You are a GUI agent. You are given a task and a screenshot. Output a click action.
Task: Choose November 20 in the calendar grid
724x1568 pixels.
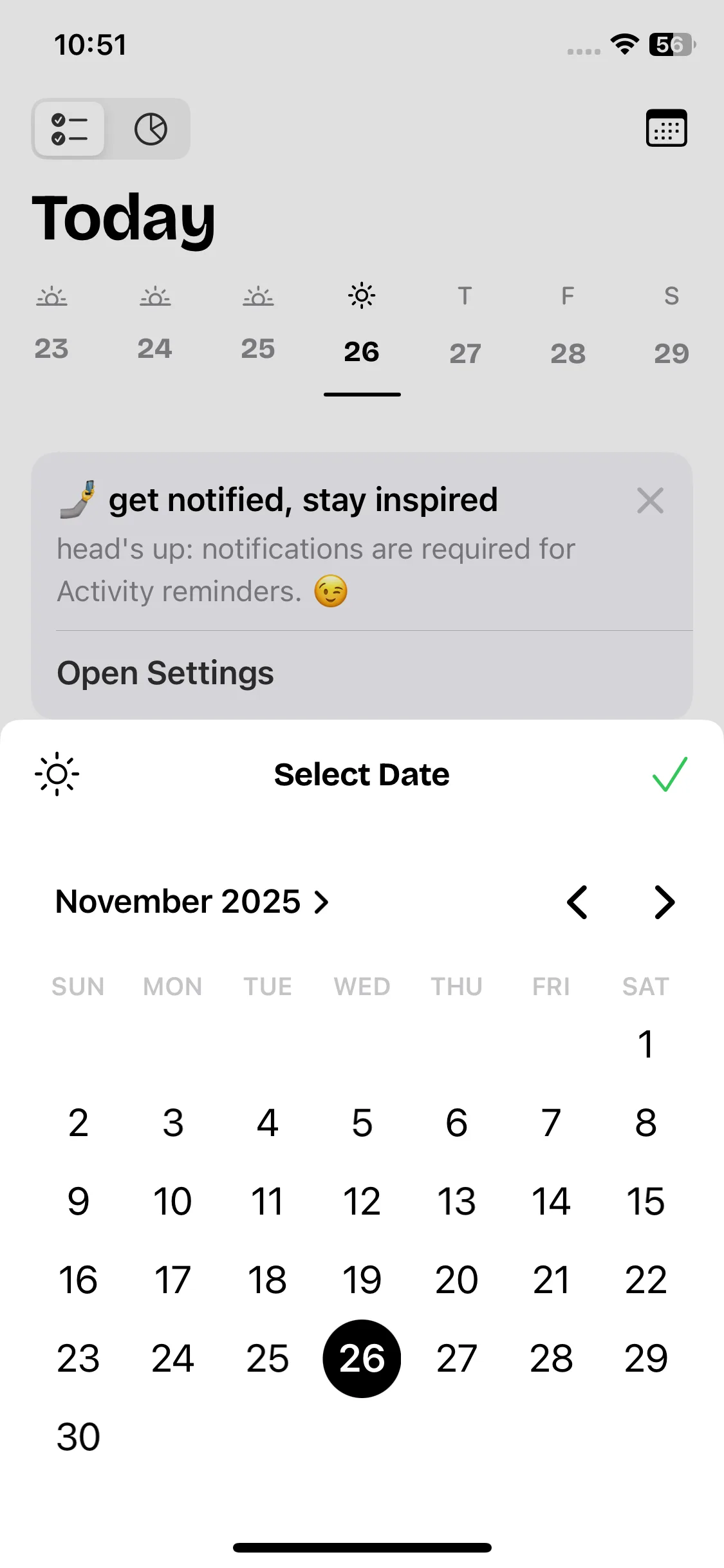[x=456, y=1280]
